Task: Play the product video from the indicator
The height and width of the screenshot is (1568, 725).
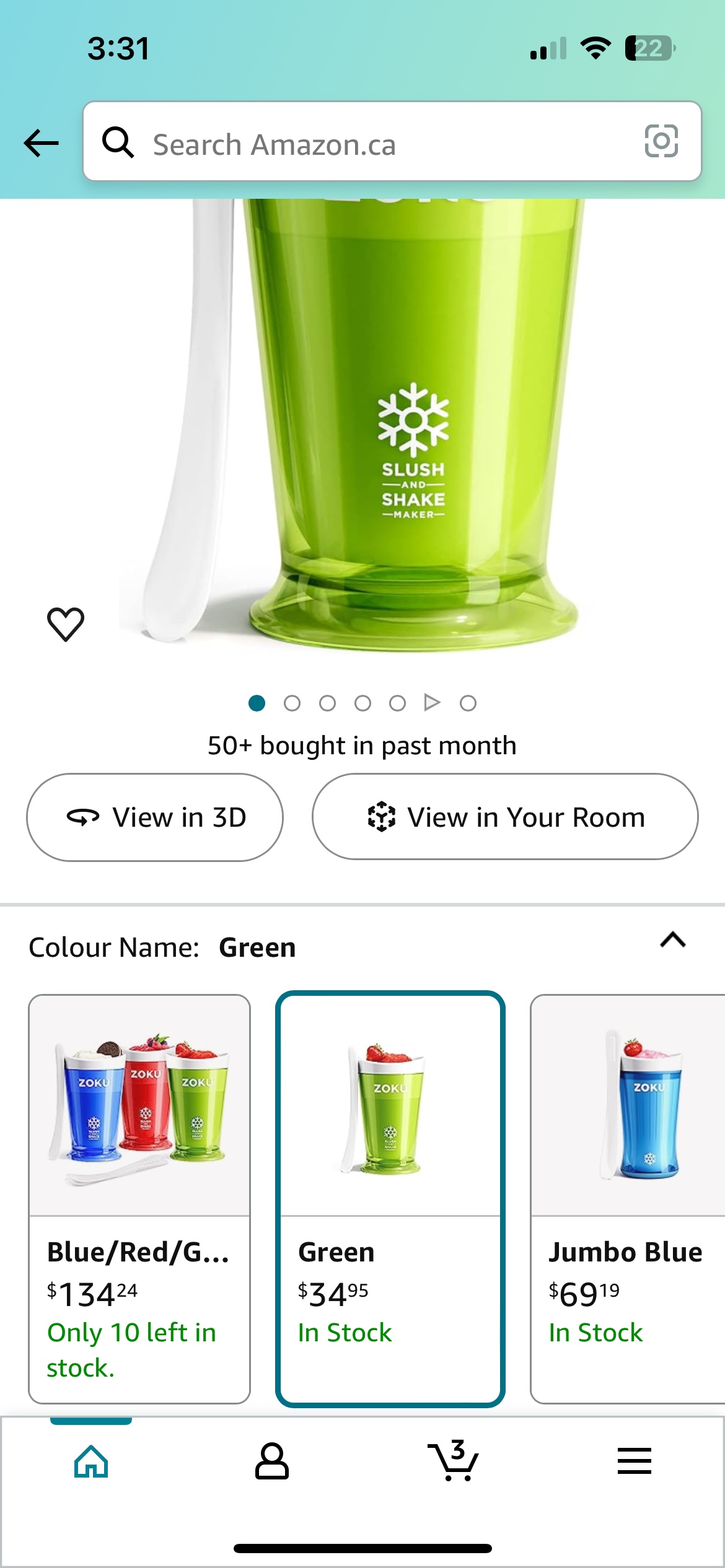Action: pos(432,703)
